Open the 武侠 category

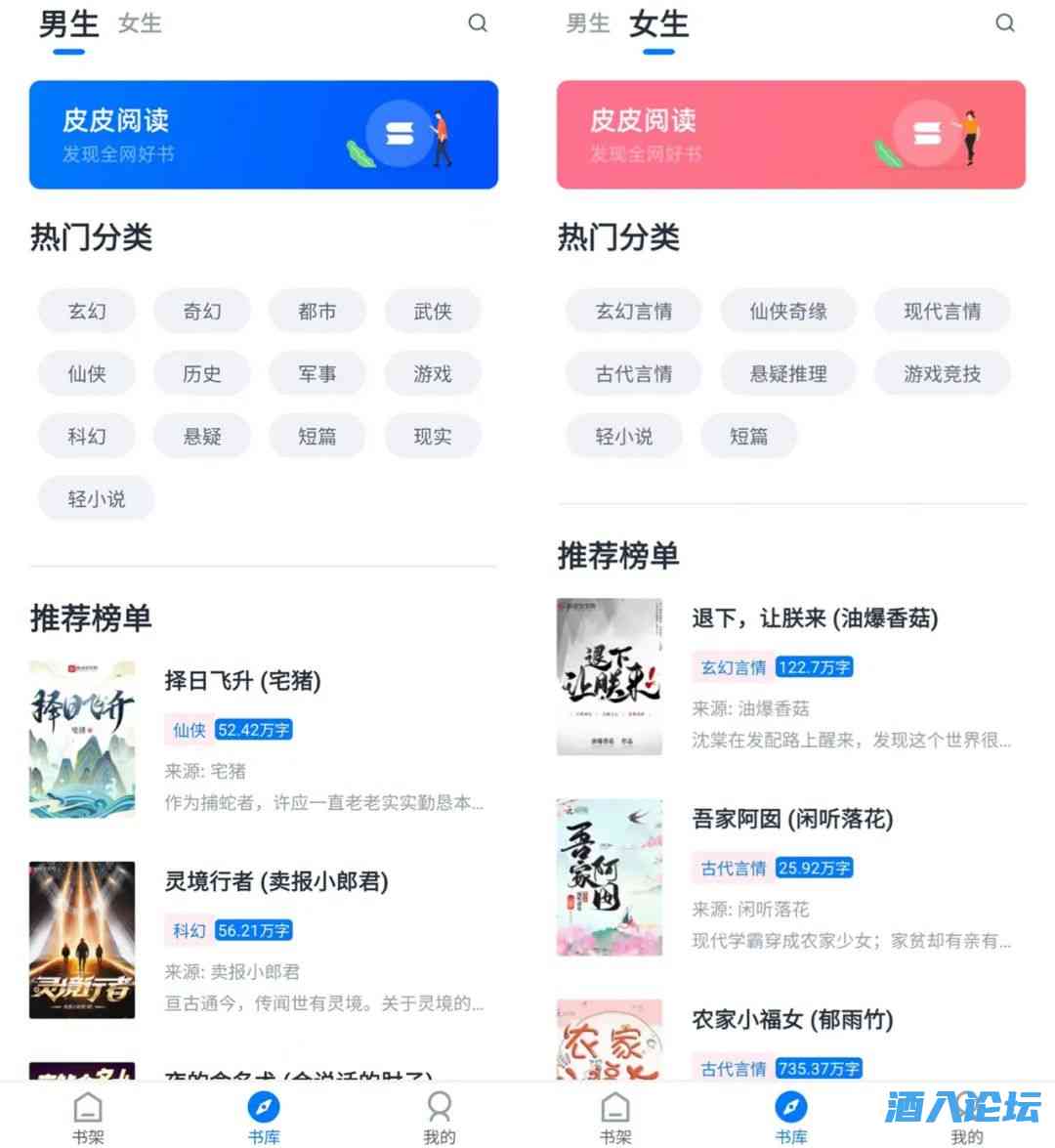[x=433, y=312]
